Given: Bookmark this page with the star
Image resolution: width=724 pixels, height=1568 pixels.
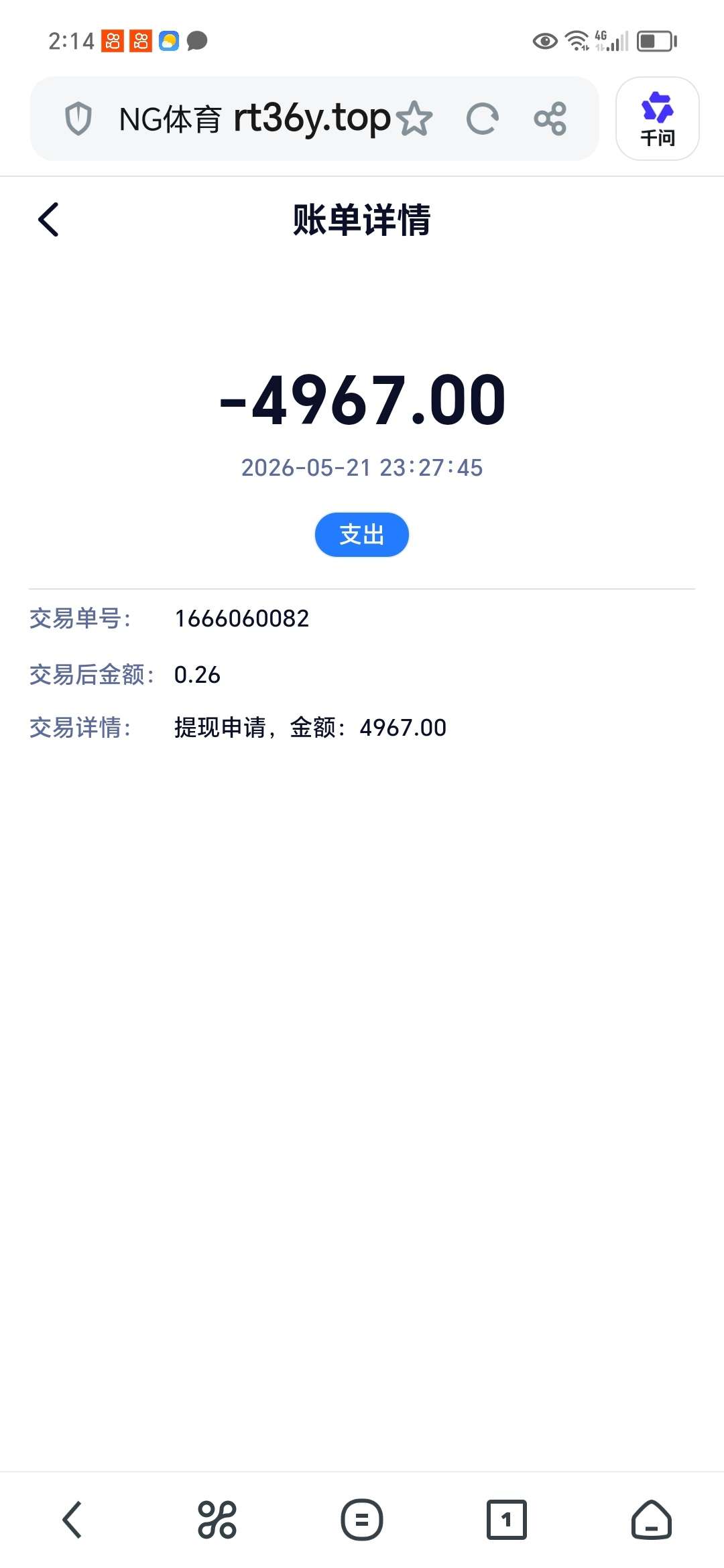Looking at the screenshot, I should coord(414,119).
